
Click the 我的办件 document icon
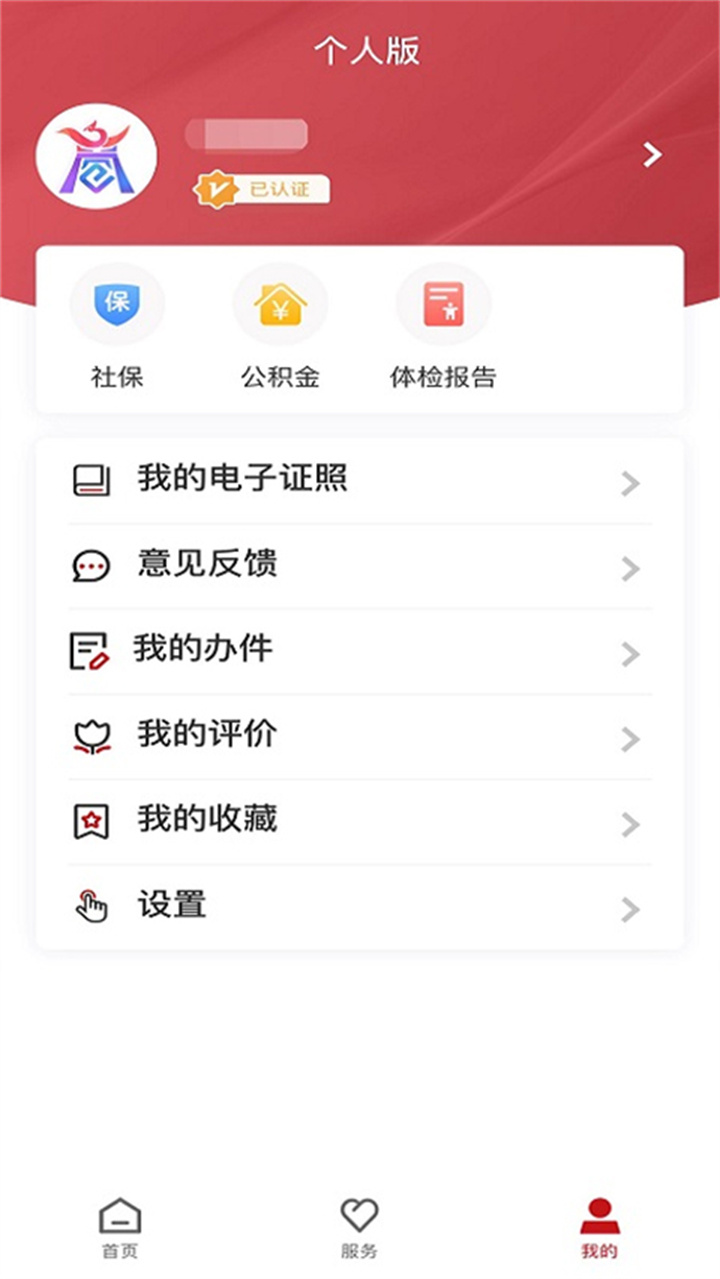click(92, 651)
